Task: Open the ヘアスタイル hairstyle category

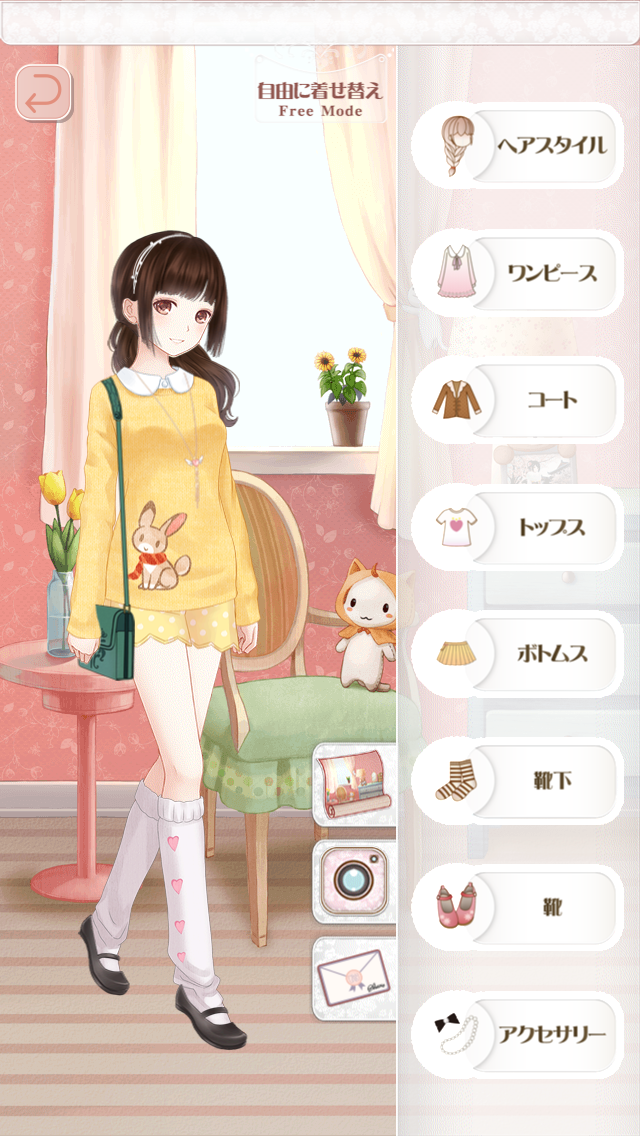Action: [x=518, y=146]
